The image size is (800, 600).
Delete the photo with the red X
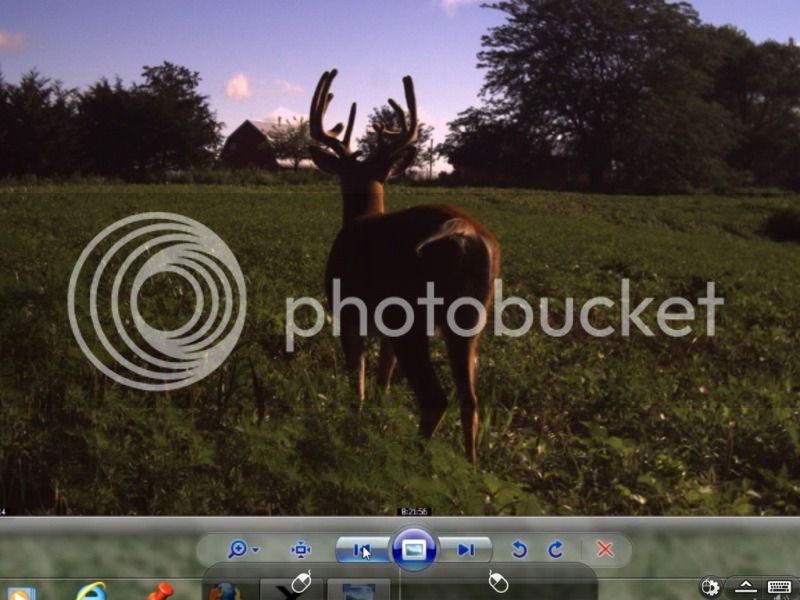[x=605, y=549]
